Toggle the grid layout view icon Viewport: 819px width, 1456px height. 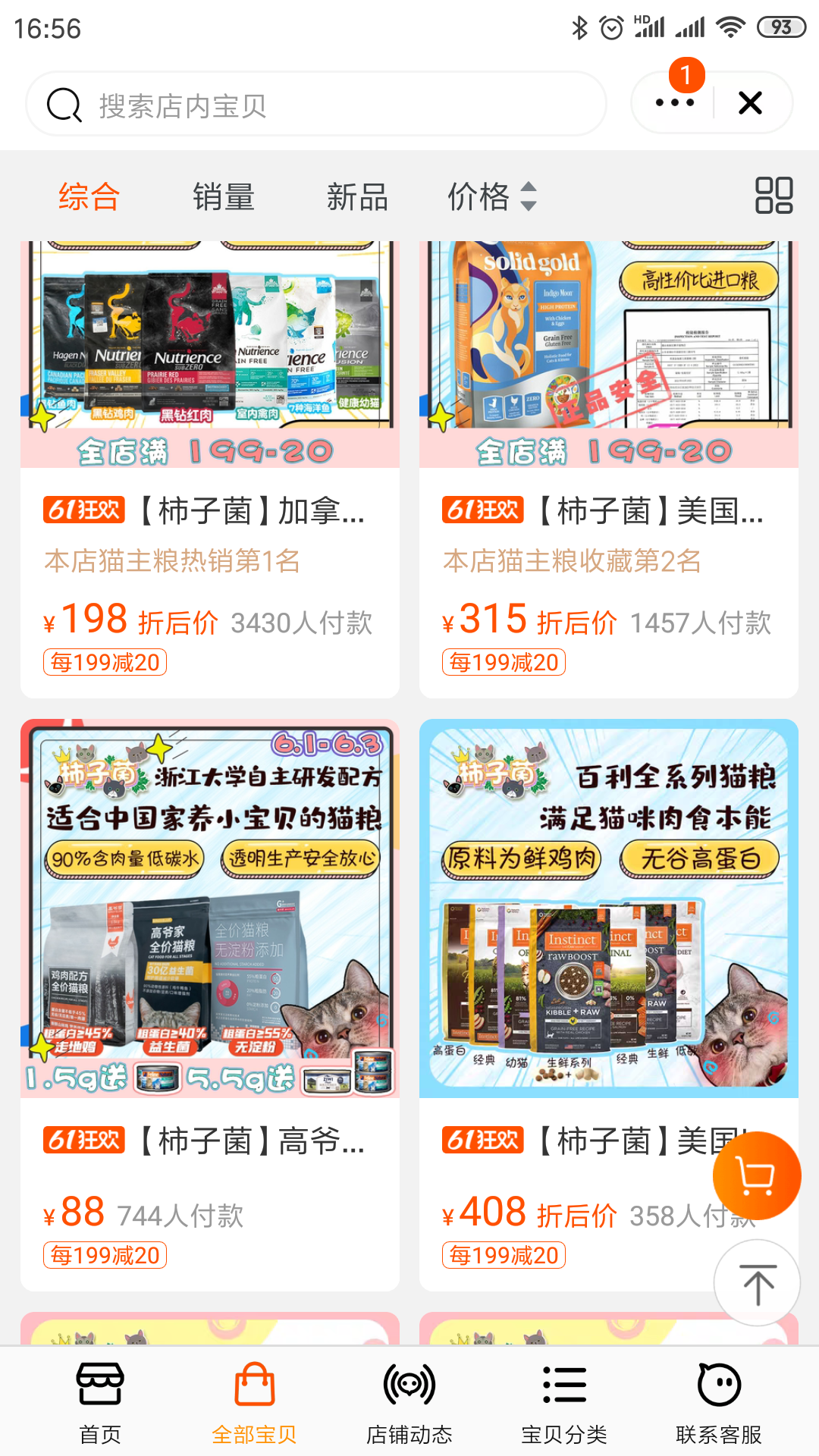coord(774,196)
